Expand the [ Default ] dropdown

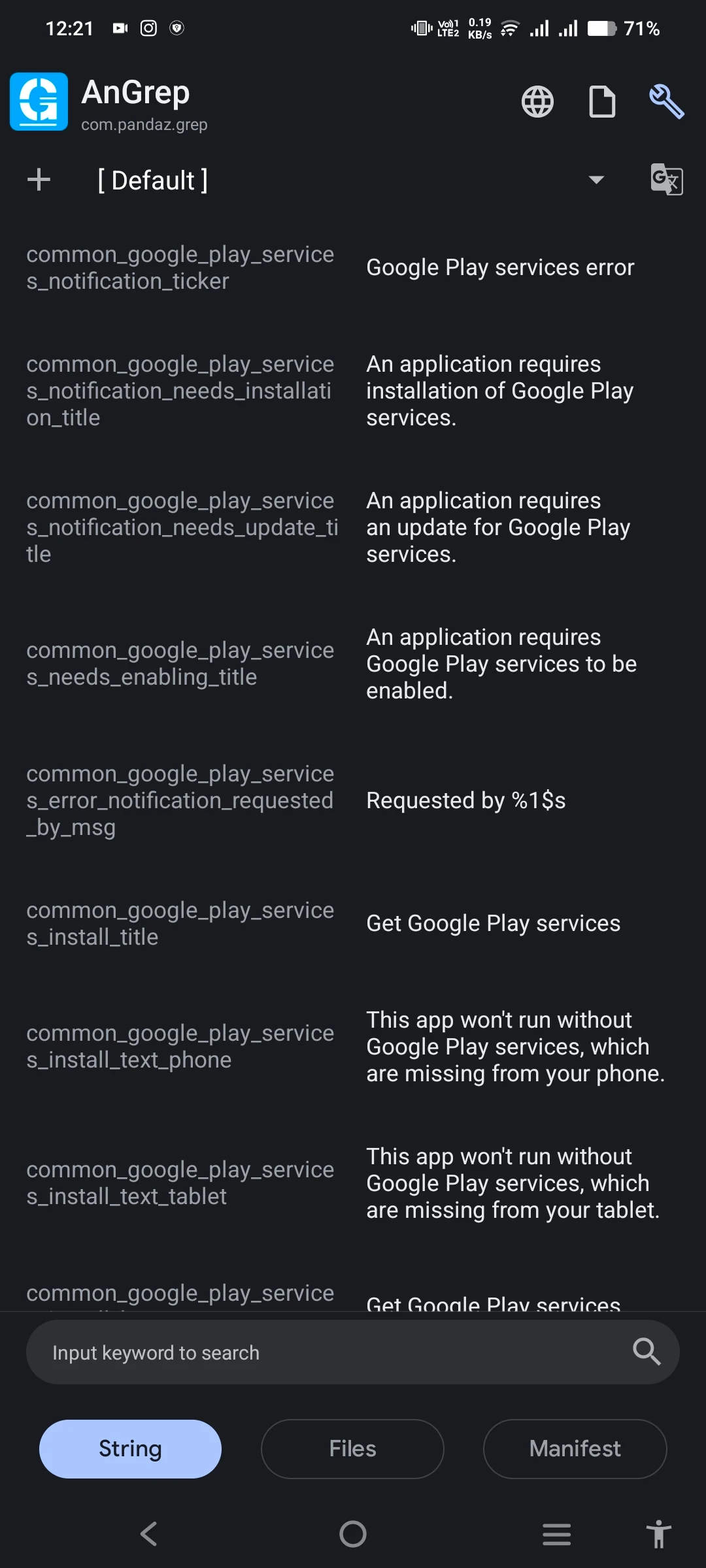coord(596,180)
